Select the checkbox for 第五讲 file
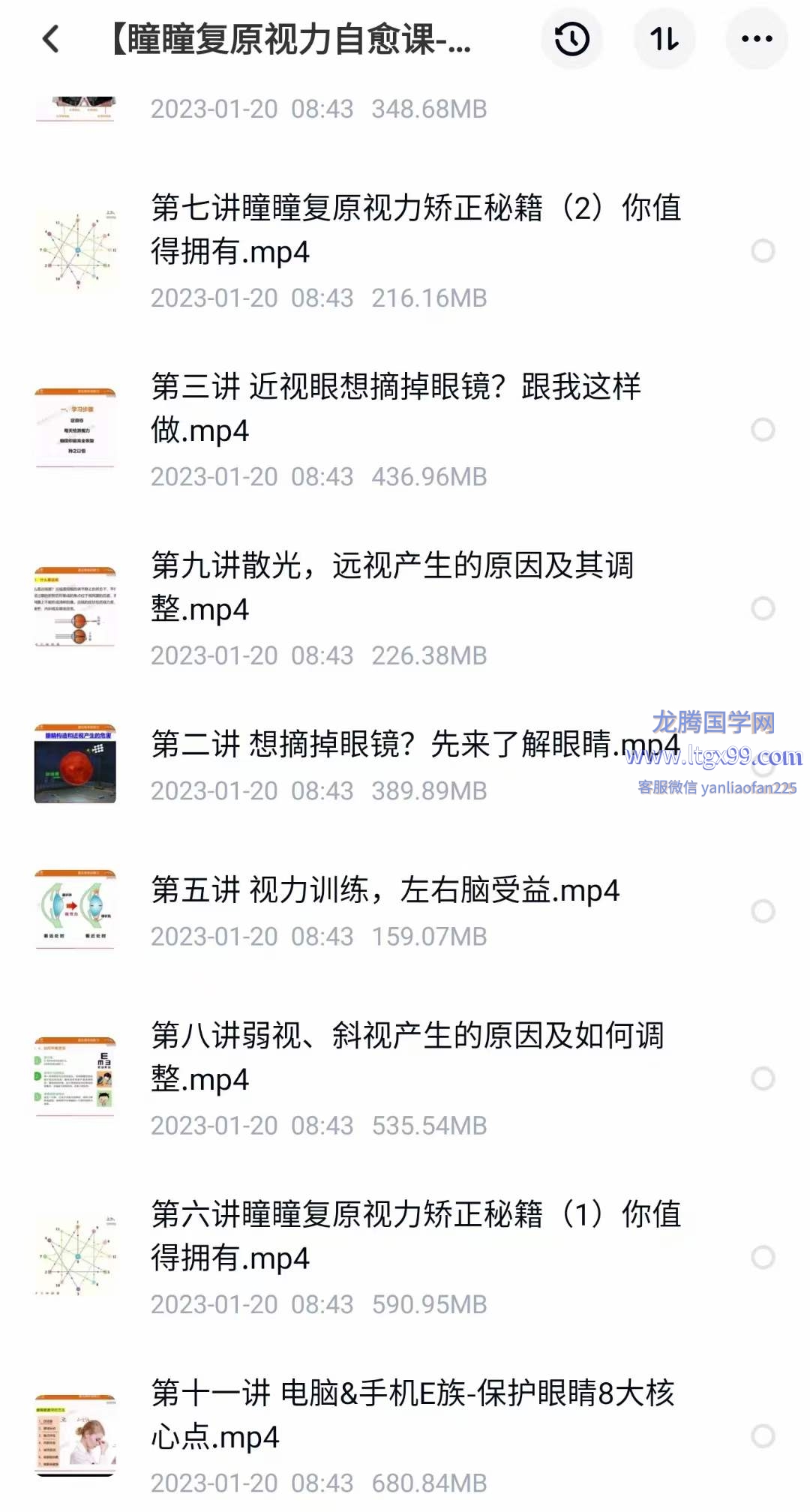 pos(763,911)
